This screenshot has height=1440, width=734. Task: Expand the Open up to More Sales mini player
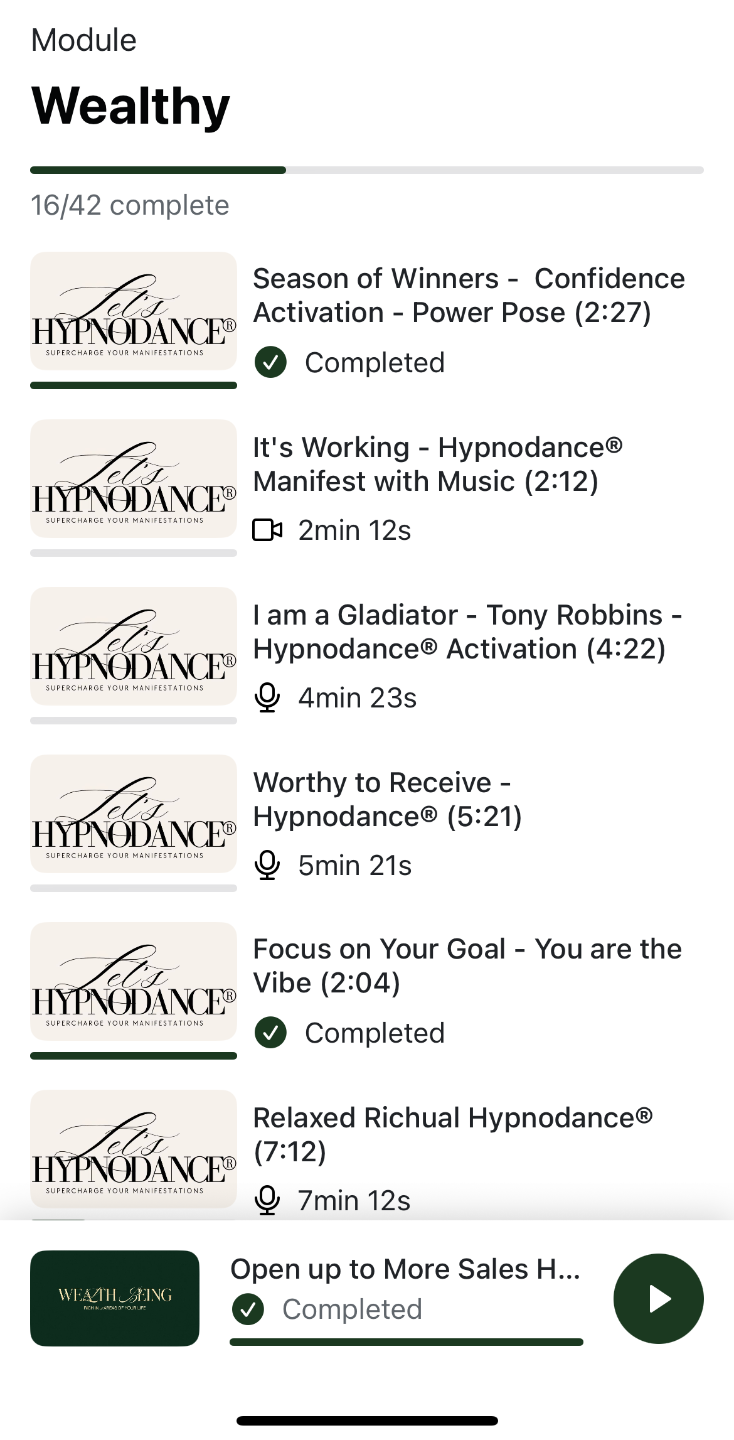click(405, 1270)
